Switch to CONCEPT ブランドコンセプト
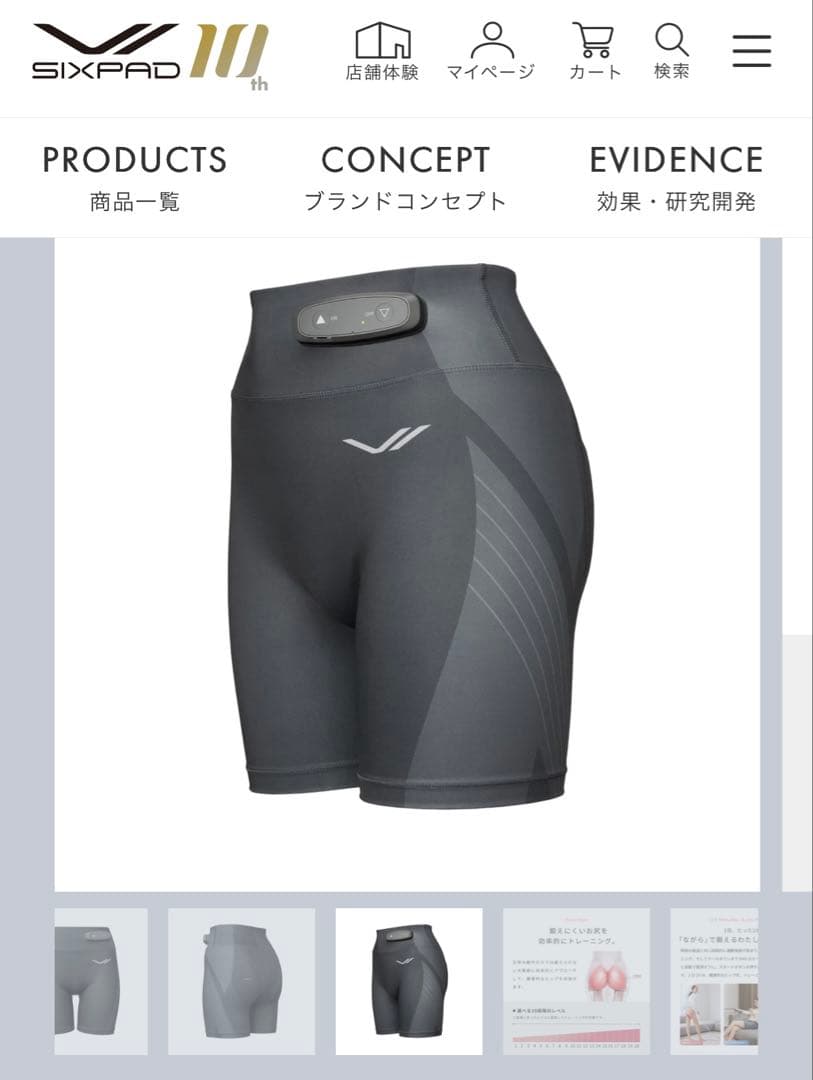 (405, 178)
